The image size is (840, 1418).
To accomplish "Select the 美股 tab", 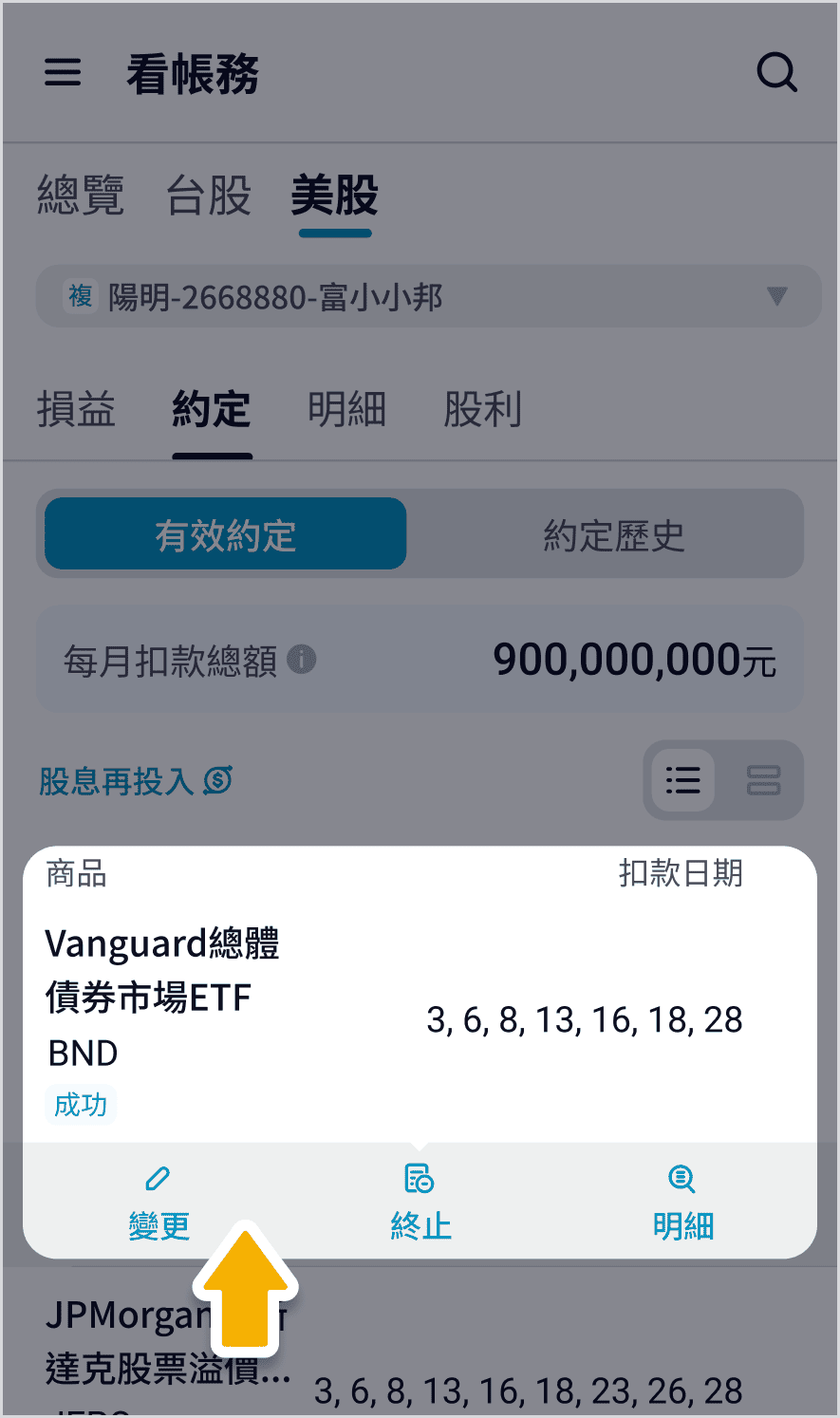I will 334,196.
